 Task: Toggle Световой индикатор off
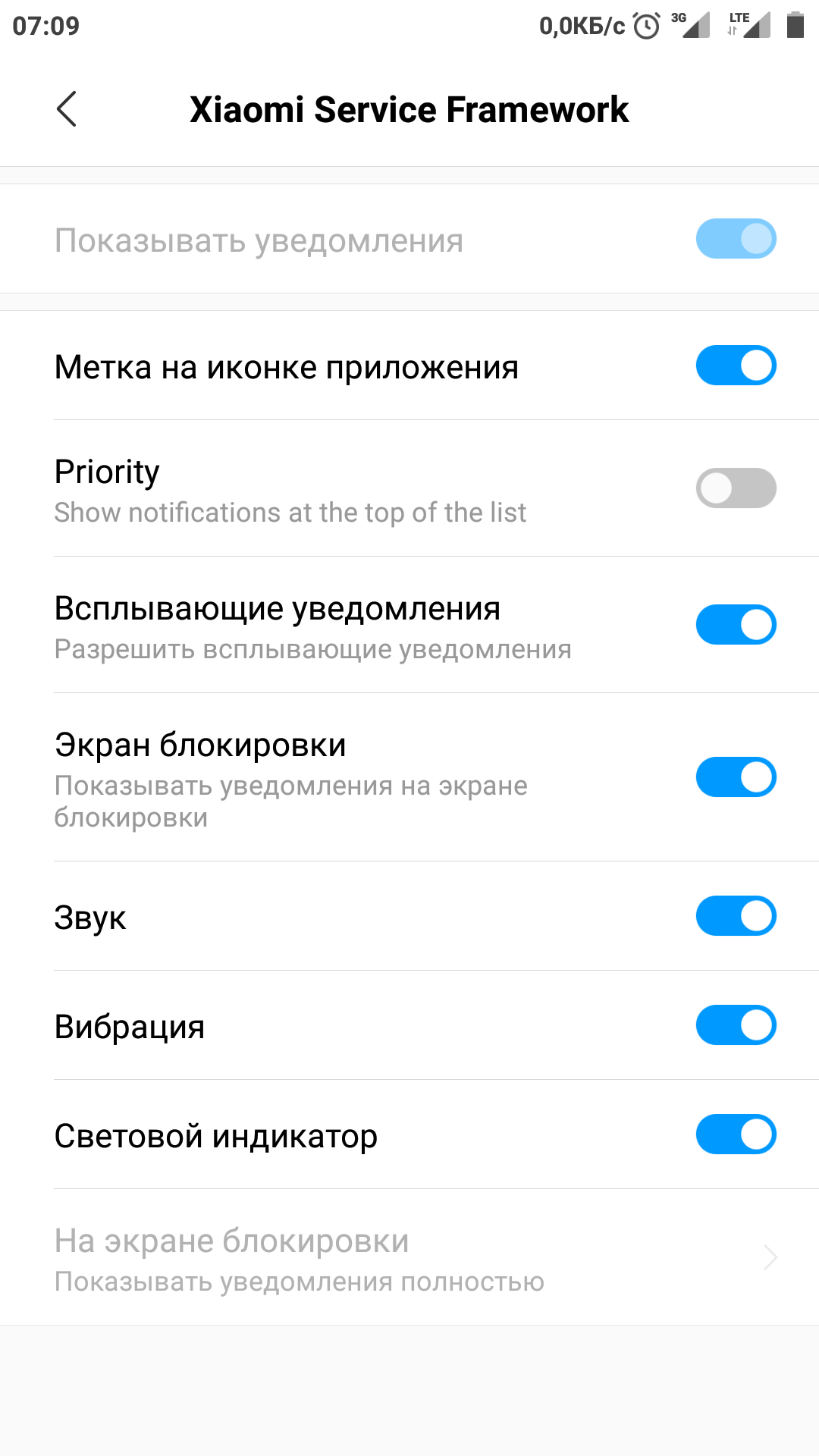coord(736,1134)
